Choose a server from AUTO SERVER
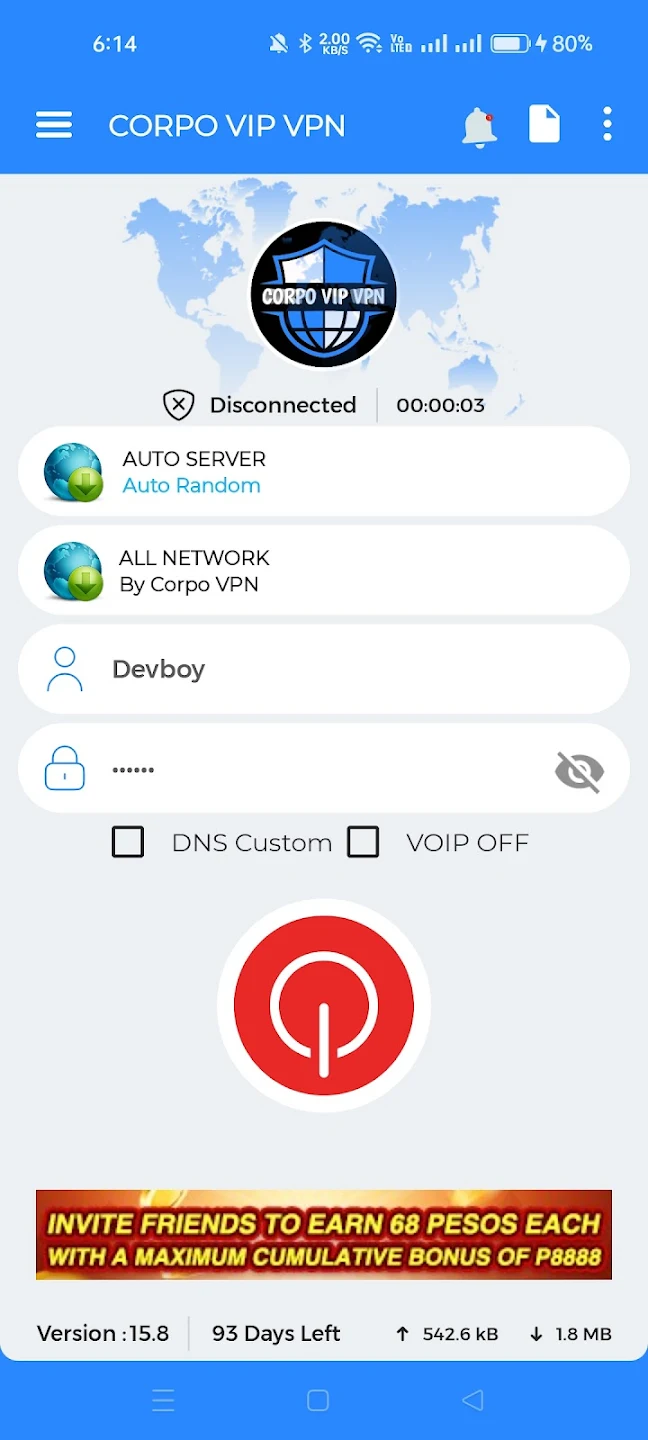Screen dimensions: 648x1440 pos(324,472)
